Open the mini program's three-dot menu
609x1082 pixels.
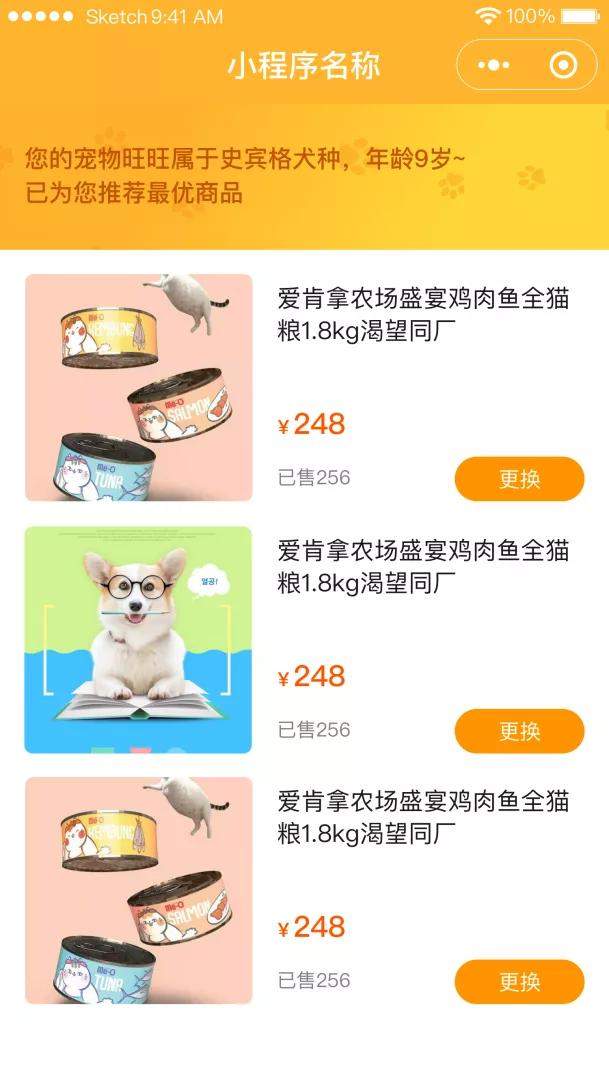tap(493, 66)
